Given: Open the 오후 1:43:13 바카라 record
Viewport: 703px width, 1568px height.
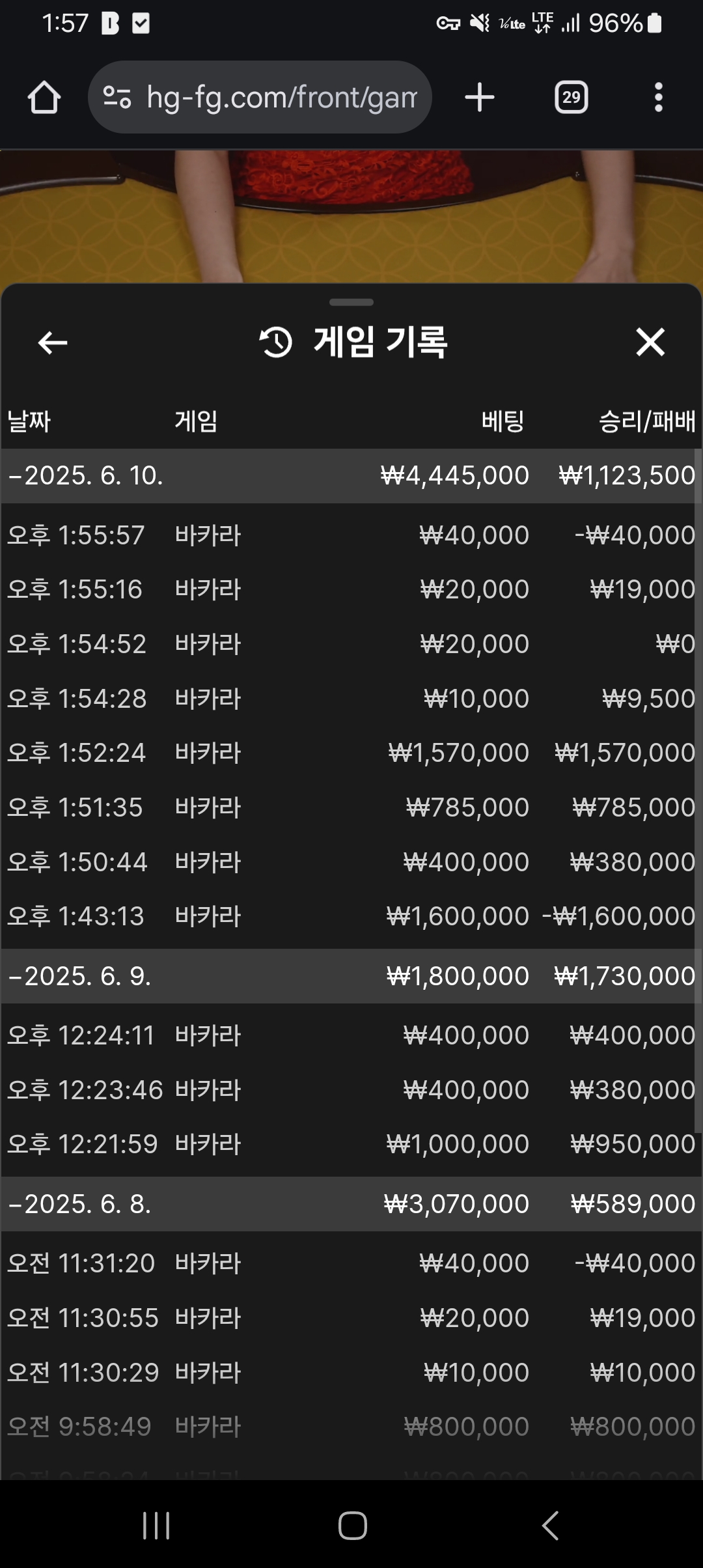Looking at the screenshot, I should (x=351, y=916).
